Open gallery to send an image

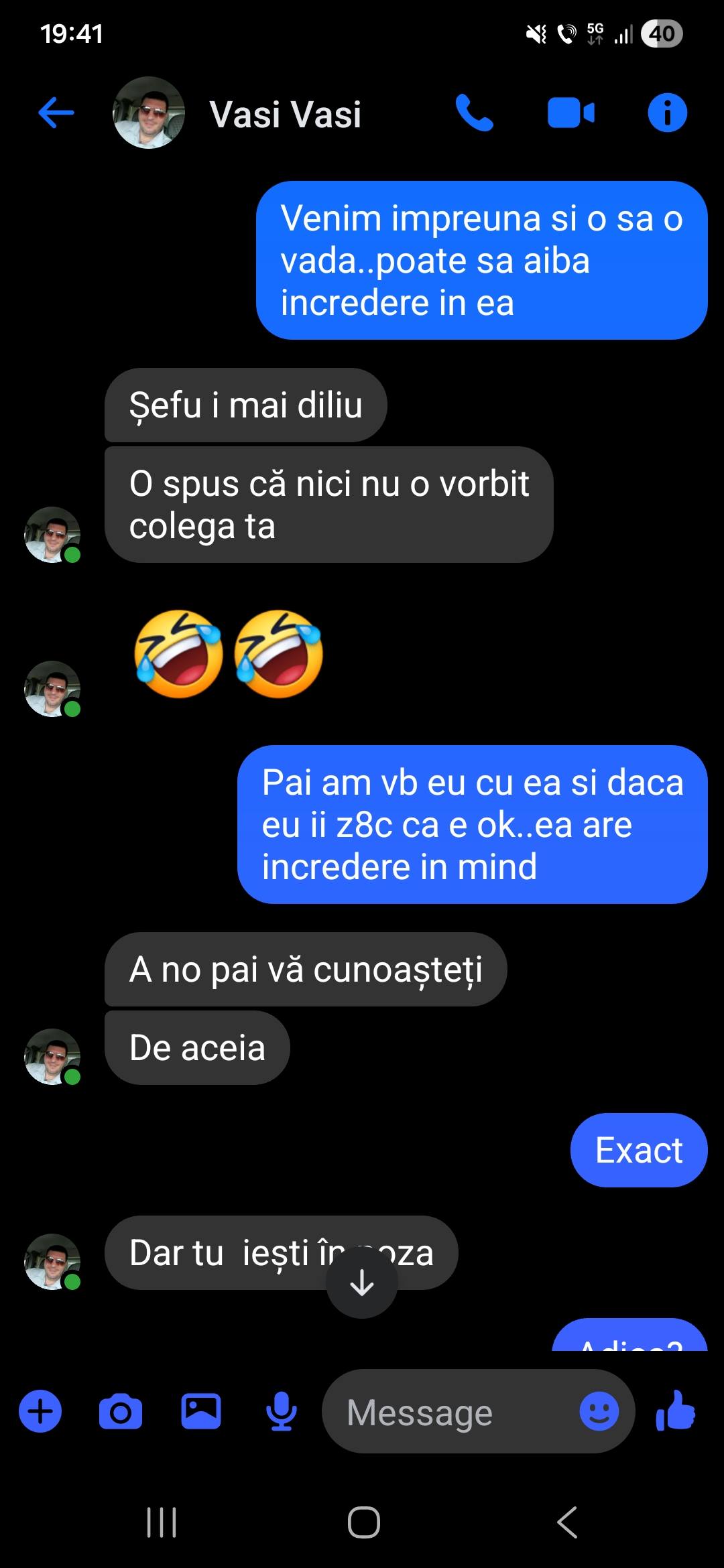coord(201,1411)
